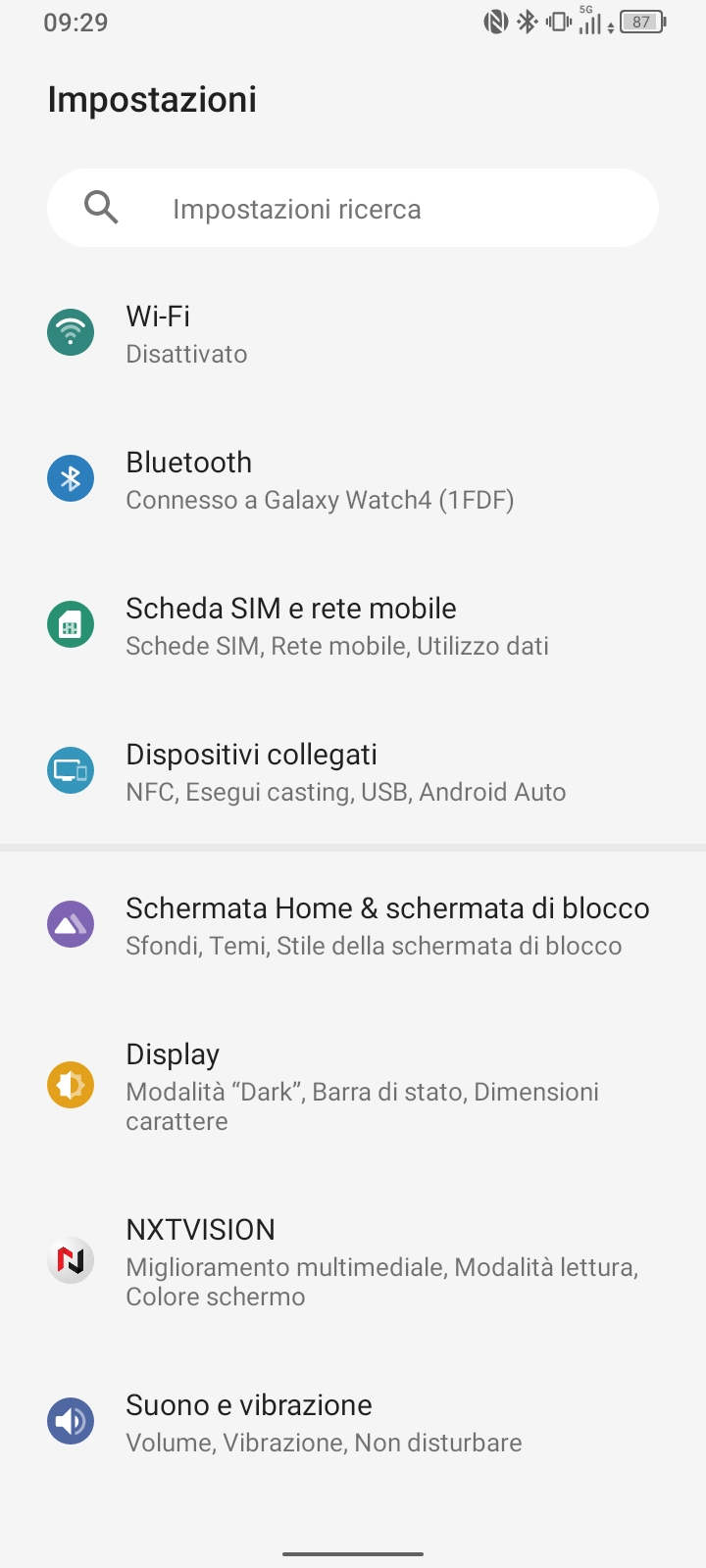Screen dimensions: 706x1568
Task: Select Schermata Home & schermata di blocco
Action: 353,925
